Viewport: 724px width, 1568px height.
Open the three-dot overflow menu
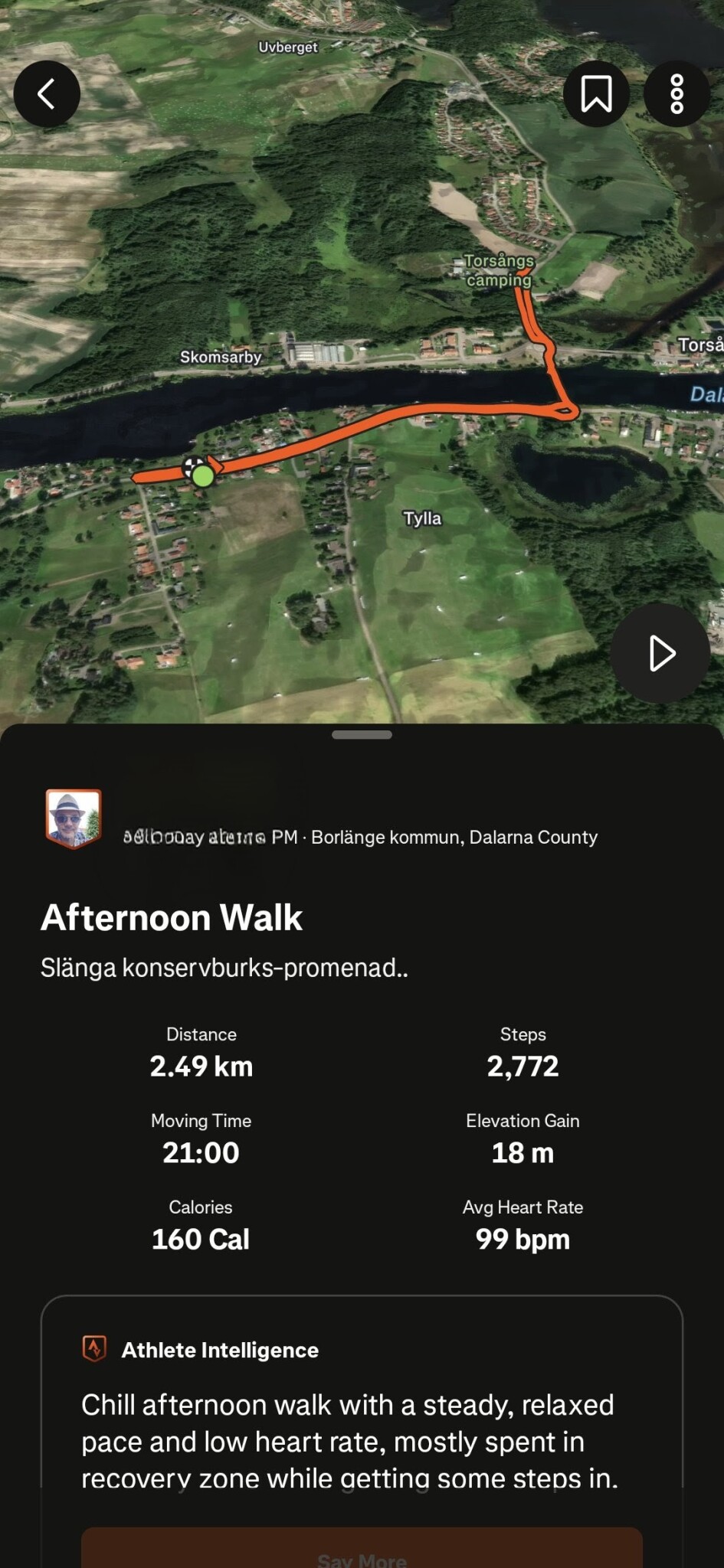click(x=676, y=94)
